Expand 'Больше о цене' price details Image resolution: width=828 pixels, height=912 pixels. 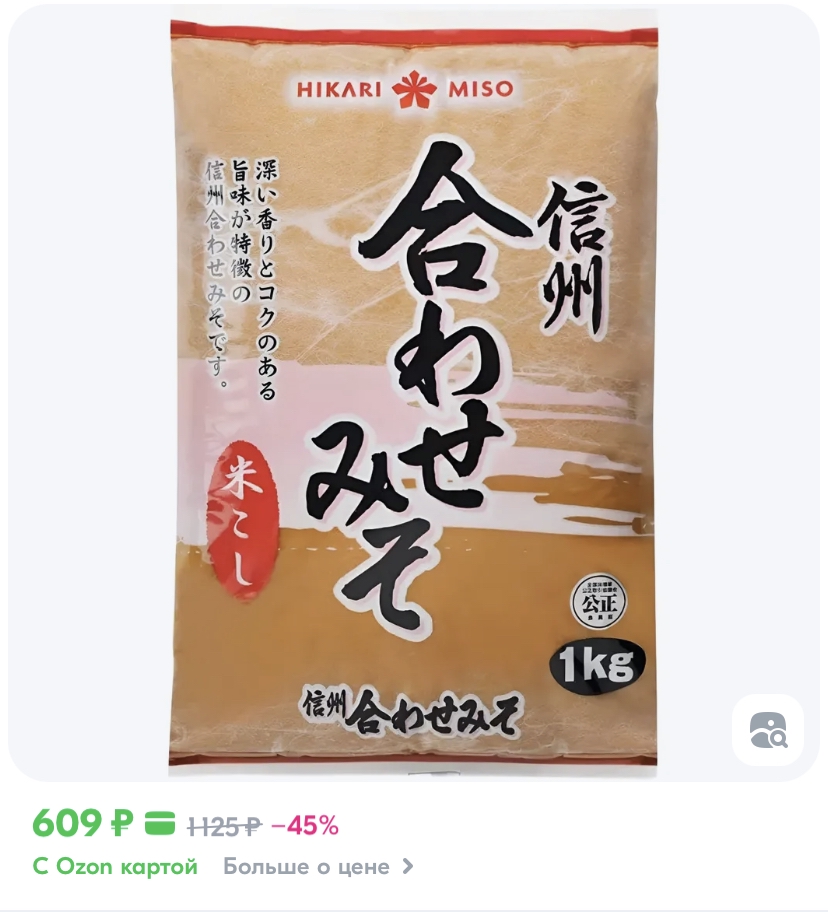318,867
